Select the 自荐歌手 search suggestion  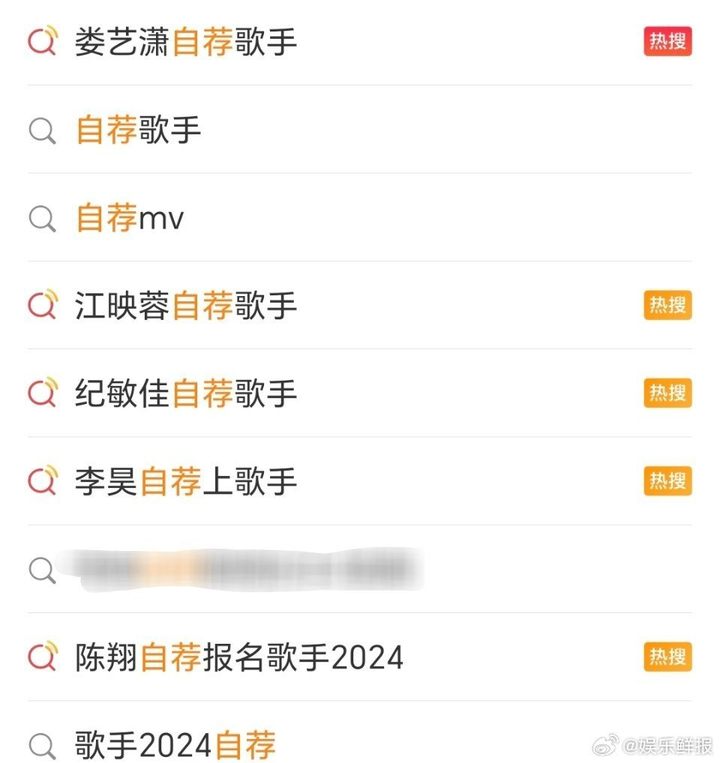pyautogui.click(x=138, y=130)
